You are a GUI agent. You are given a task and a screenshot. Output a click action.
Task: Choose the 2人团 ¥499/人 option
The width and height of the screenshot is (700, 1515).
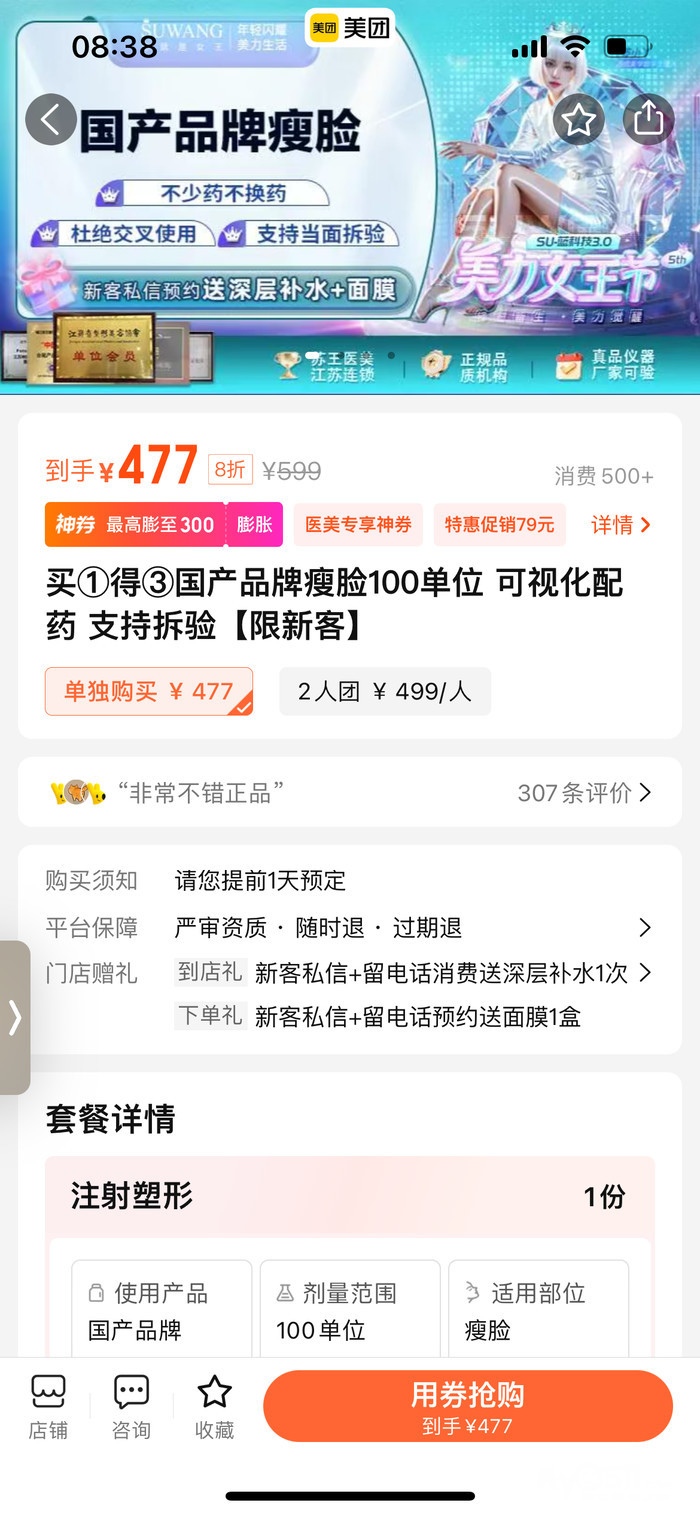(384, 691)
